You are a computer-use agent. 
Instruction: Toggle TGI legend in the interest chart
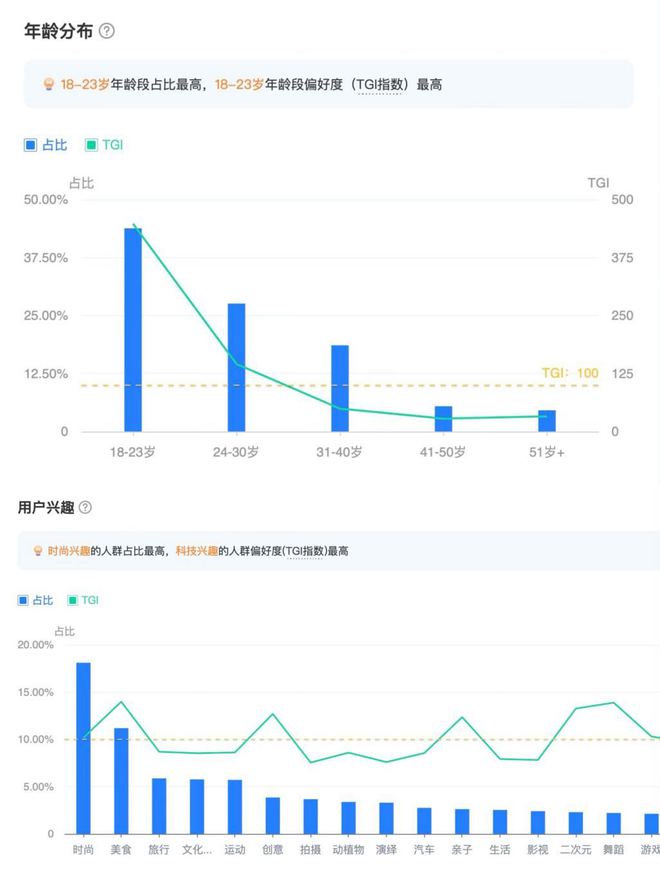point(83,600)
